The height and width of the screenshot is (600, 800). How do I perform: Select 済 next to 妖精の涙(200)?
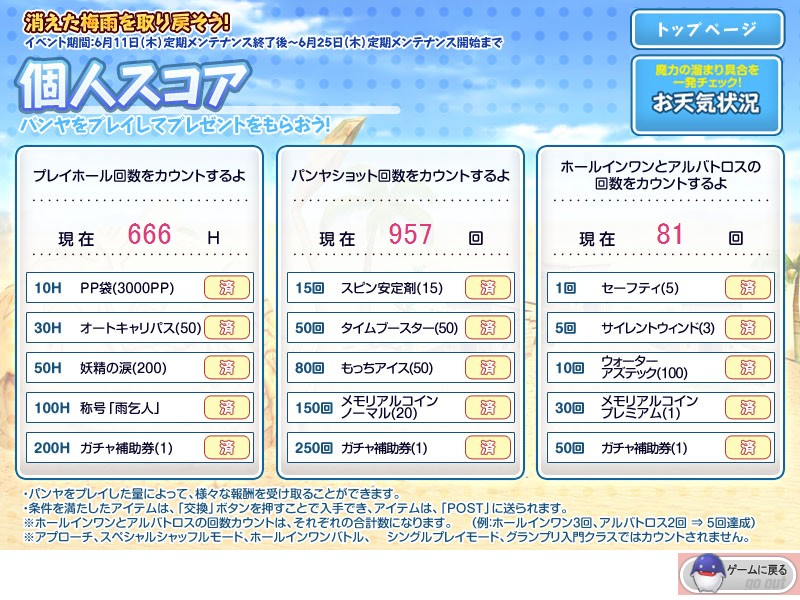point(227,367)
